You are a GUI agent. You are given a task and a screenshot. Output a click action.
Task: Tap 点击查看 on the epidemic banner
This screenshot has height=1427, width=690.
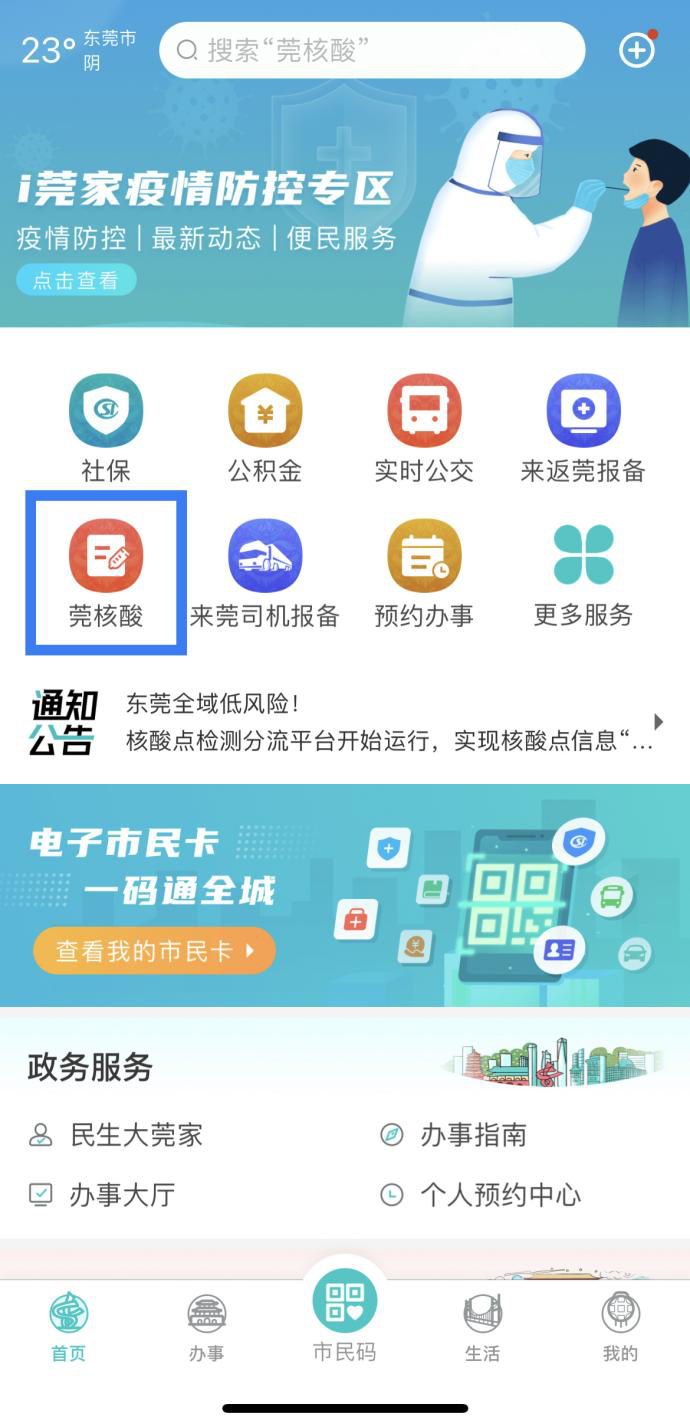[x=76, y=281]
